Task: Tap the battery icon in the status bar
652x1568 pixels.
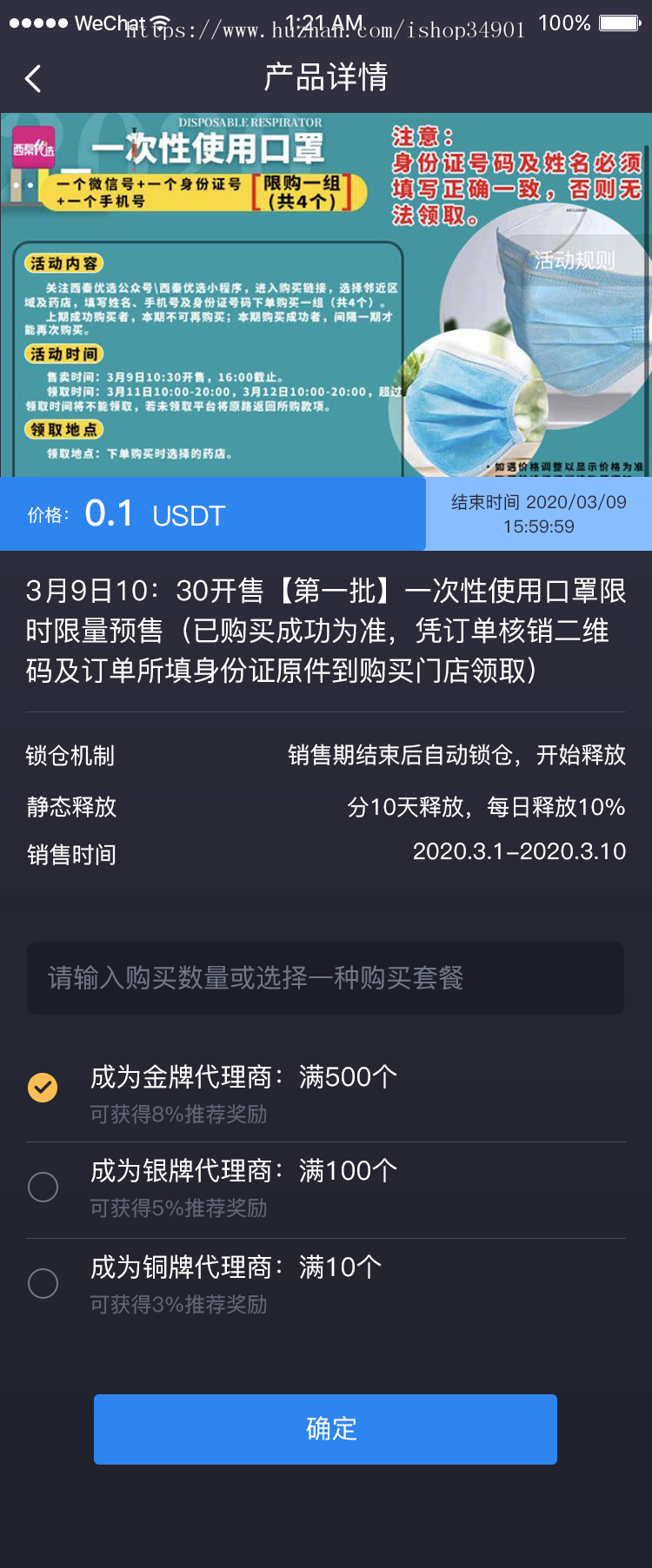Action: 617,23
